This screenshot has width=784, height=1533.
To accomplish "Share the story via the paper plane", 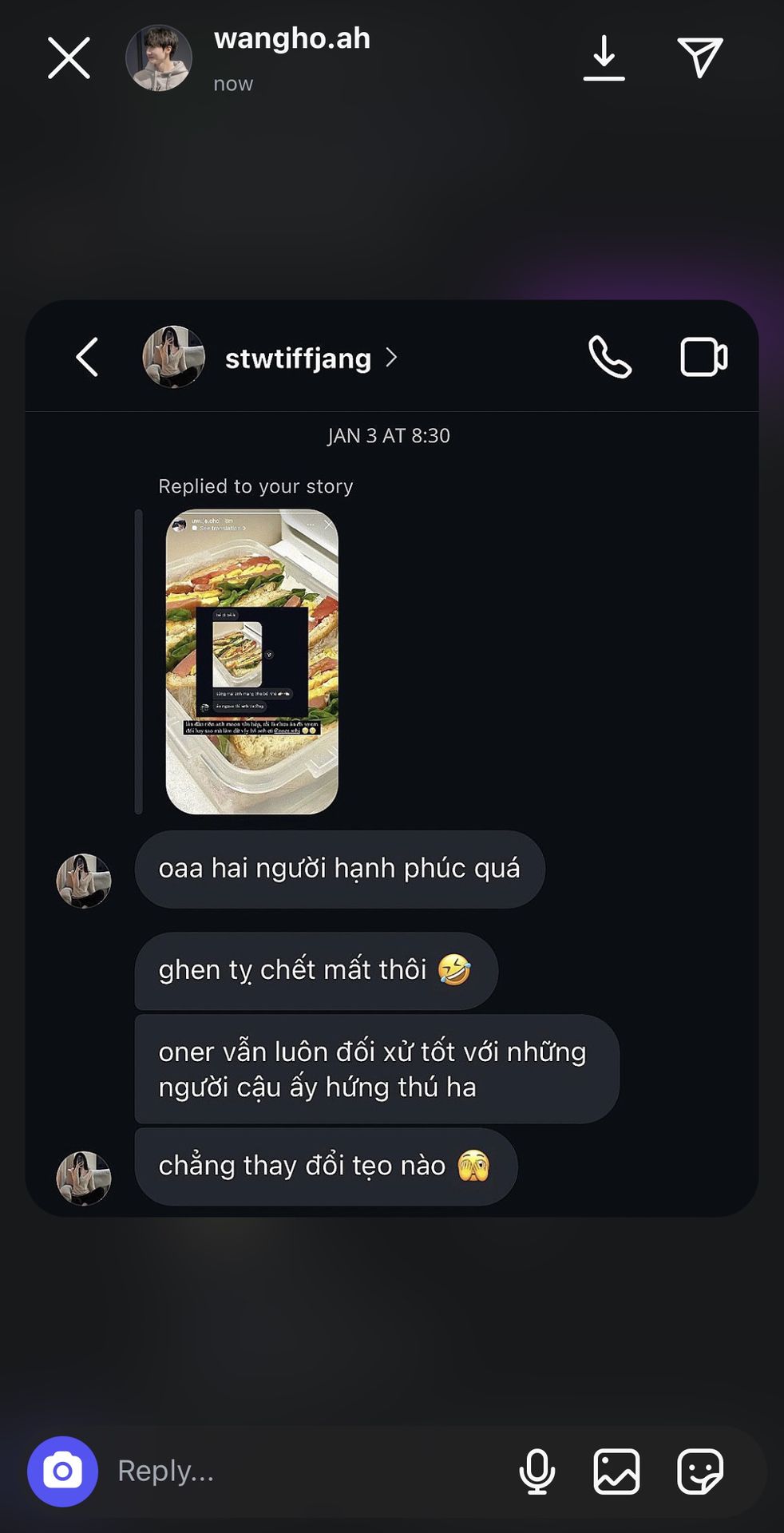I will coord(700,57).
